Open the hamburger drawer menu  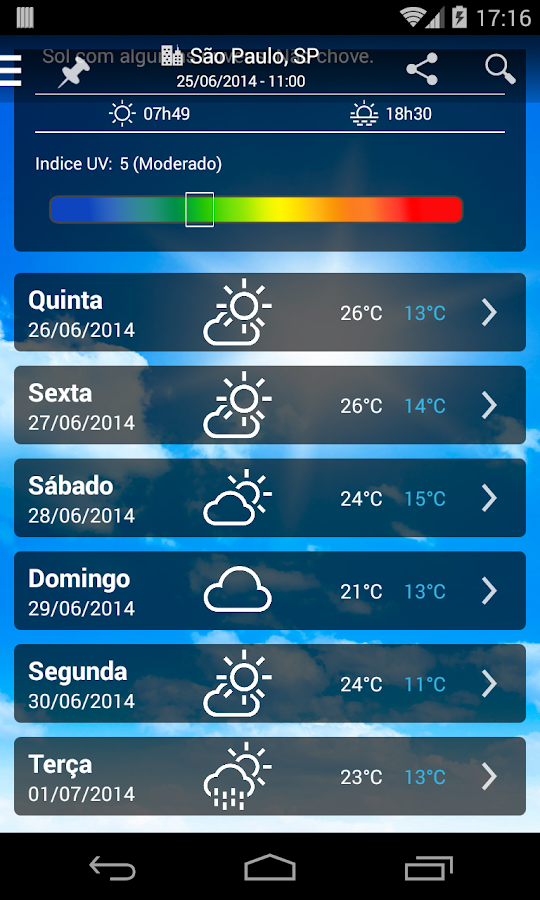[10, 71]
